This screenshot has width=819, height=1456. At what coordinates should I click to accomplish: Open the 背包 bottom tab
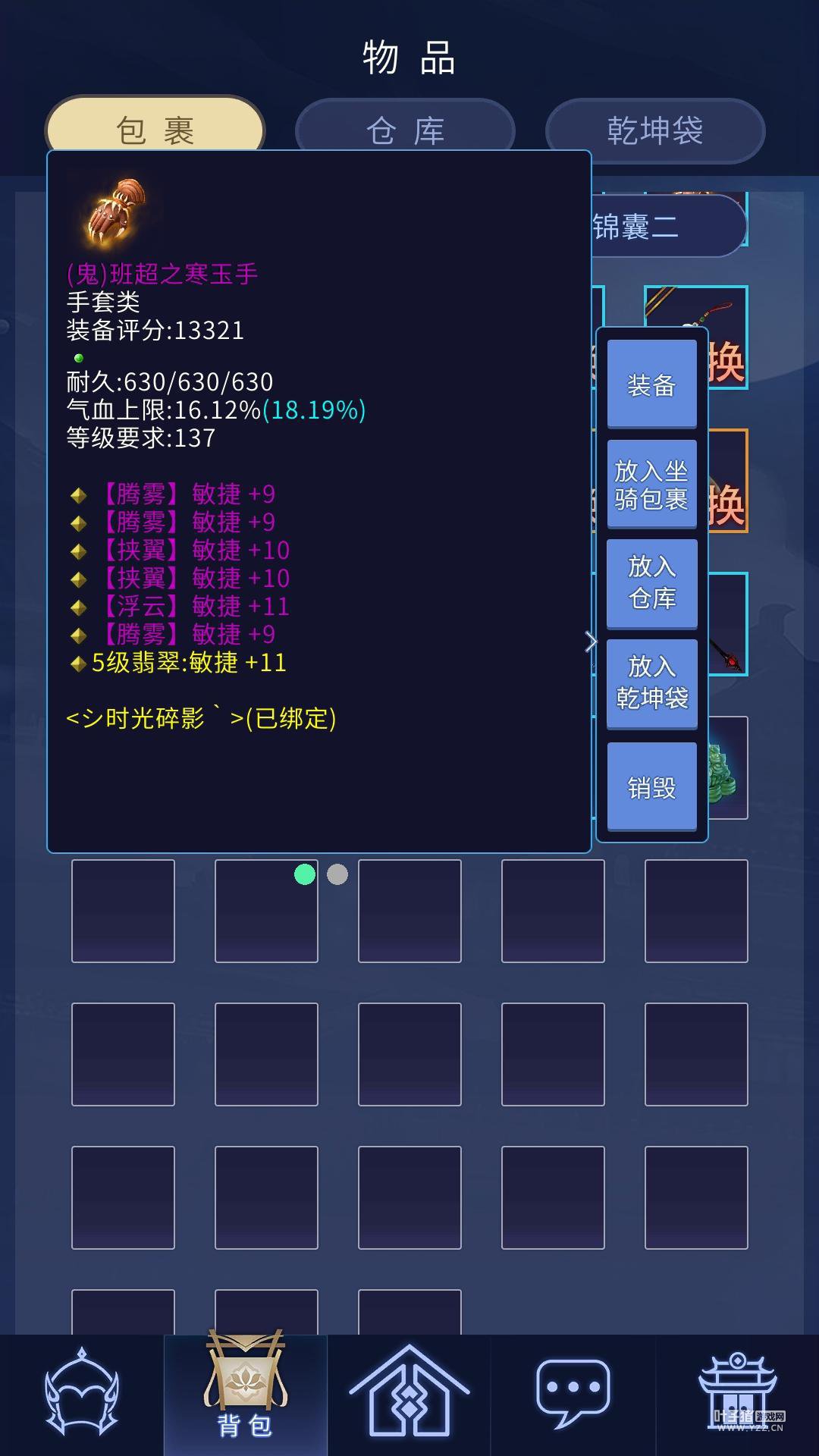(x=245, y=1394)
